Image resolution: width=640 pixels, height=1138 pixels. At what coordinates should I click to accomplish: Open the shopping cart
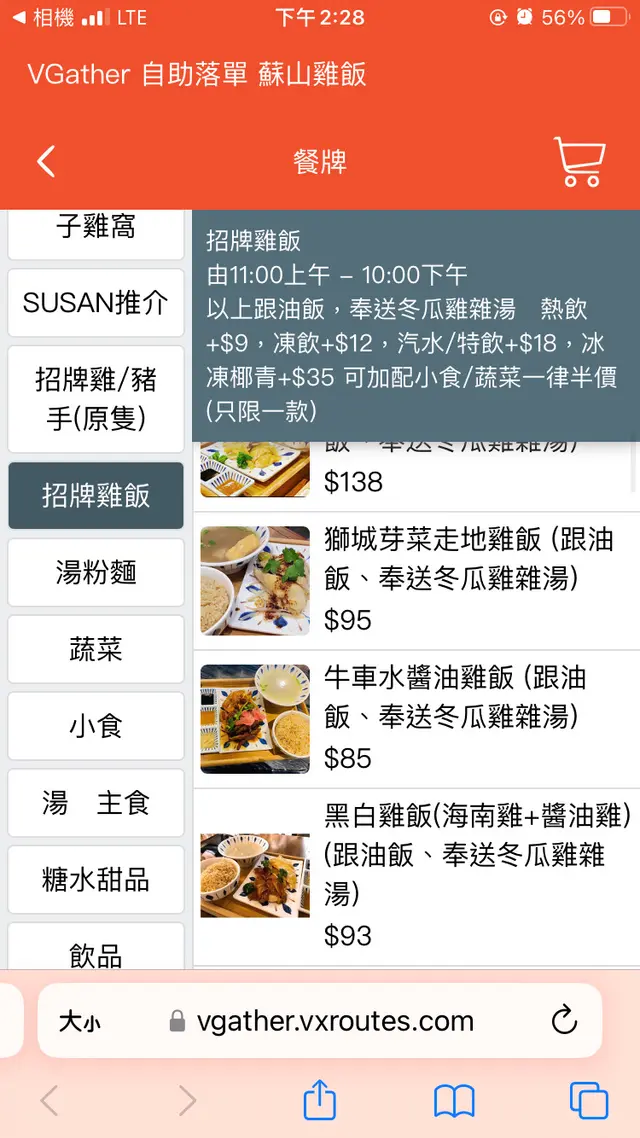578,162
